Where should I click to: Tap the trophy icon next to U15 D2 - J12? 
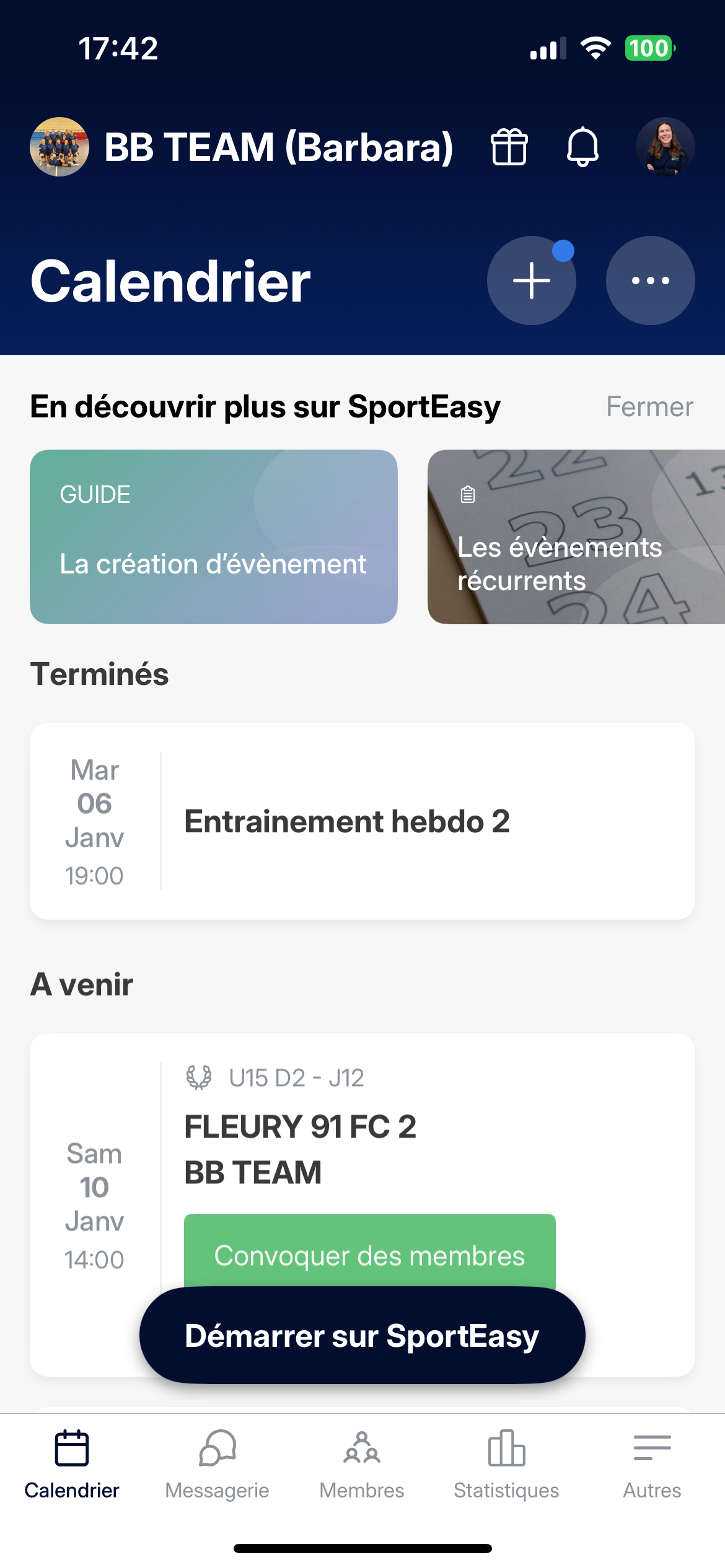coord(200,1078)
